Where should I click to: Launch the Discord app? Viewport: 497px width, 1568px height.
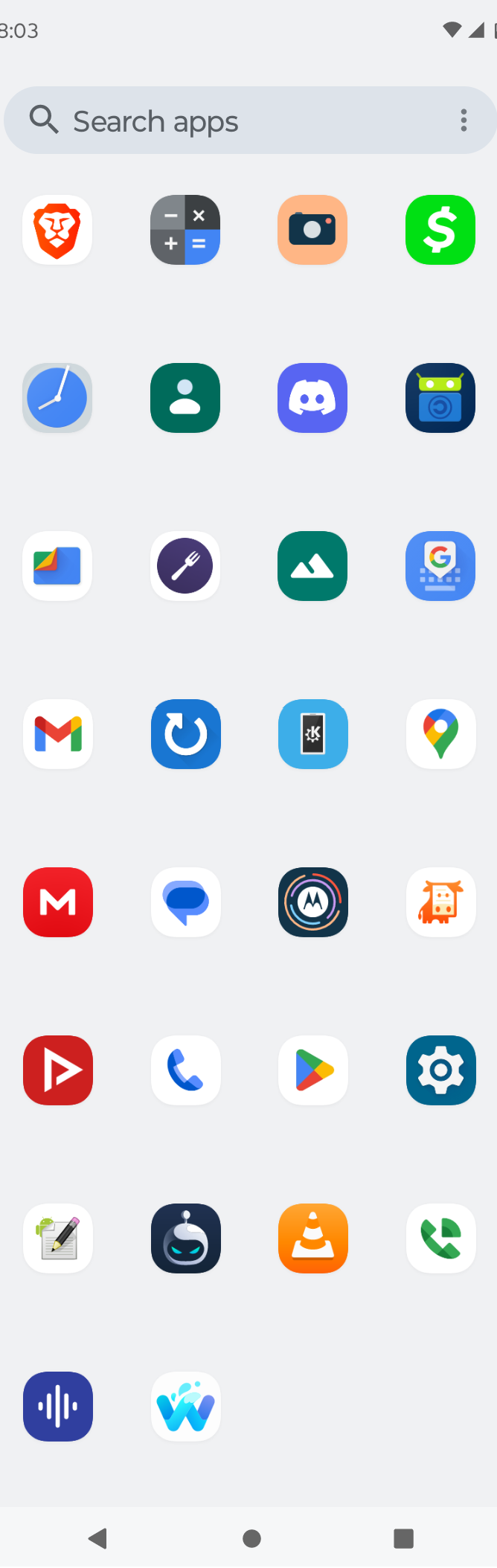312,398
